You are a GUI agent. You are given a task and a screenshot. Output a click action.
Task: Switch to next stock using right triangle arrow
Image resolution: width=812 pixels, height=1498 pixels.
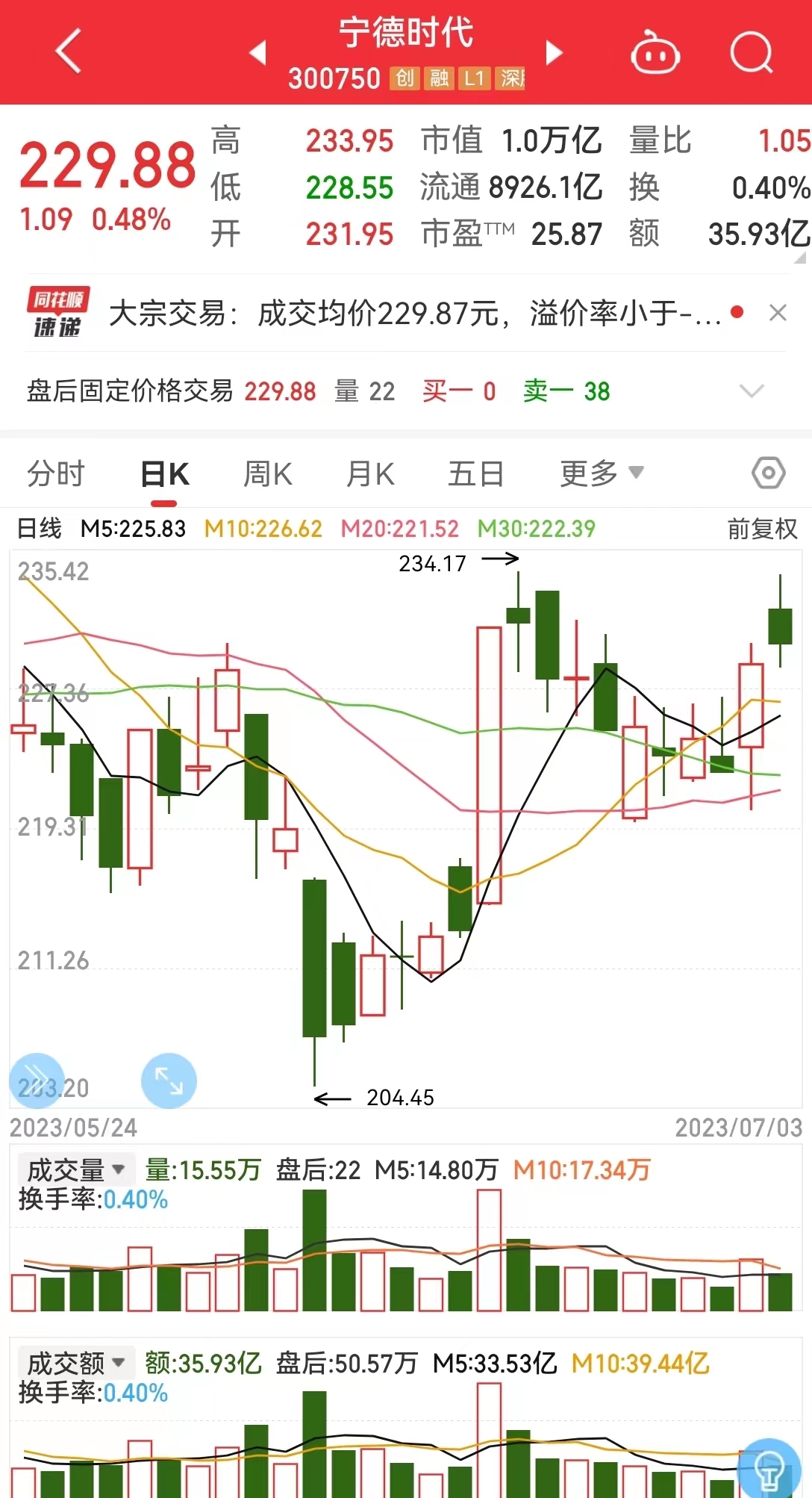click(x=553, y=54)
